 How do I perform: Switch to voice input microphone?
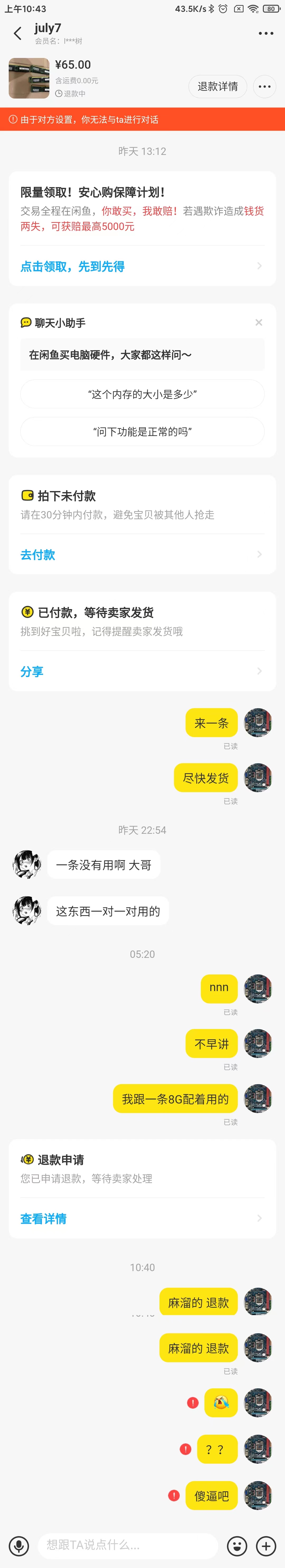(19, 1545)
